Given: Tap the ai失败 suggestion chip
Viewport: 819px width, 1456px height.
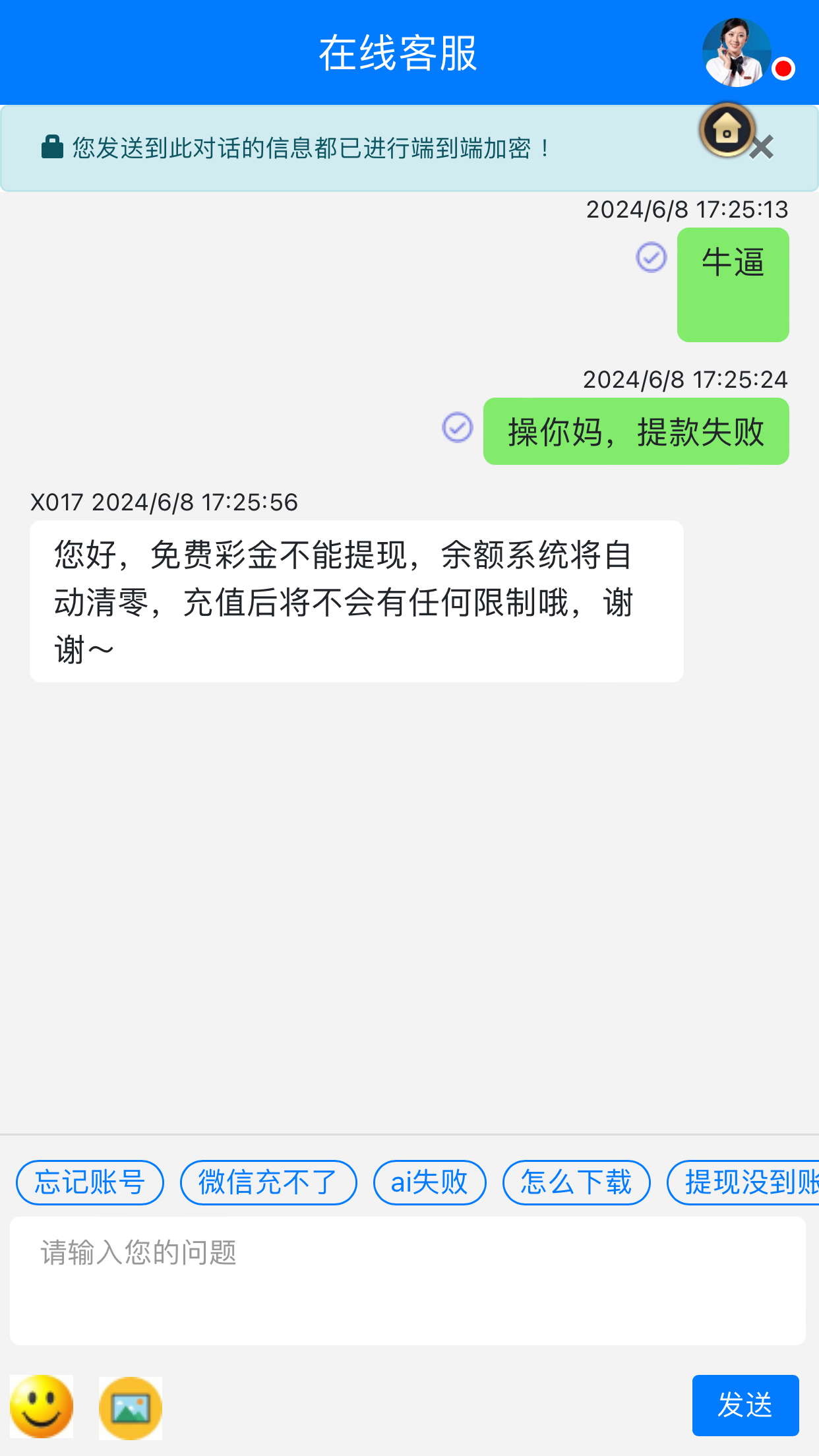Looking at the screenshot, I should pyautogui.click(x=429, y=1182).
